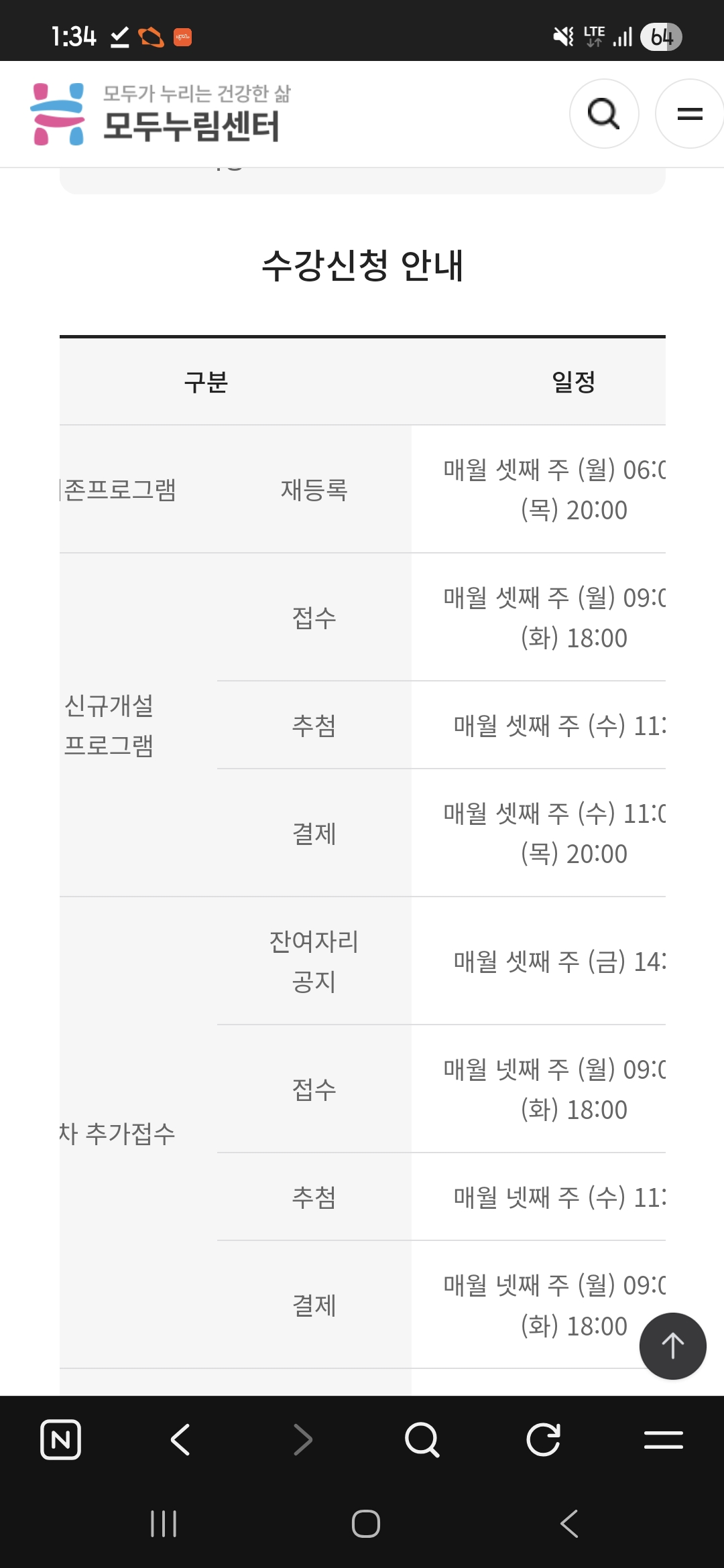Go to the phone home screen

point(365,1523)
